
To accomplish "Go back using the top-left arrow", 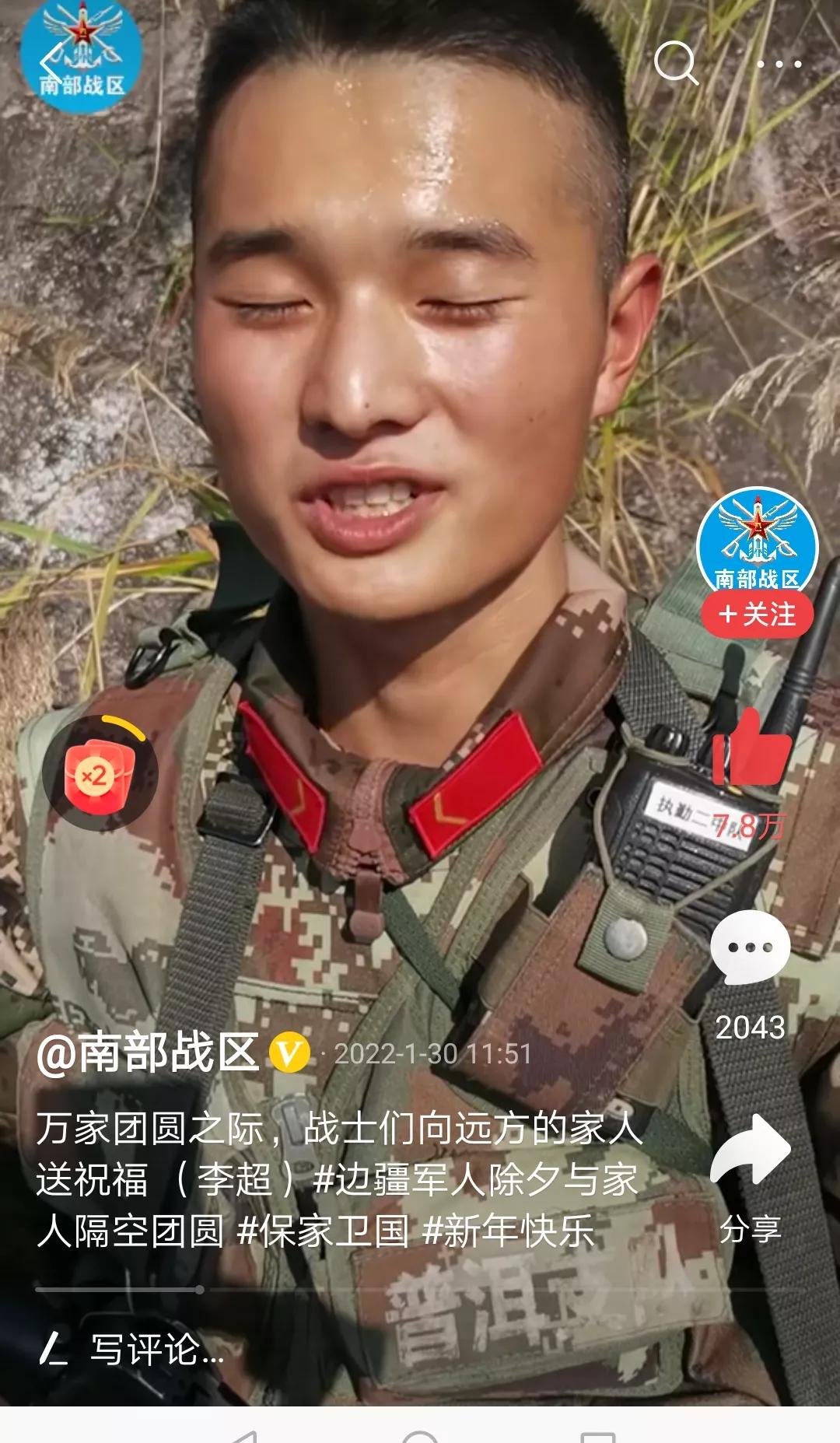I will point(51,61).
